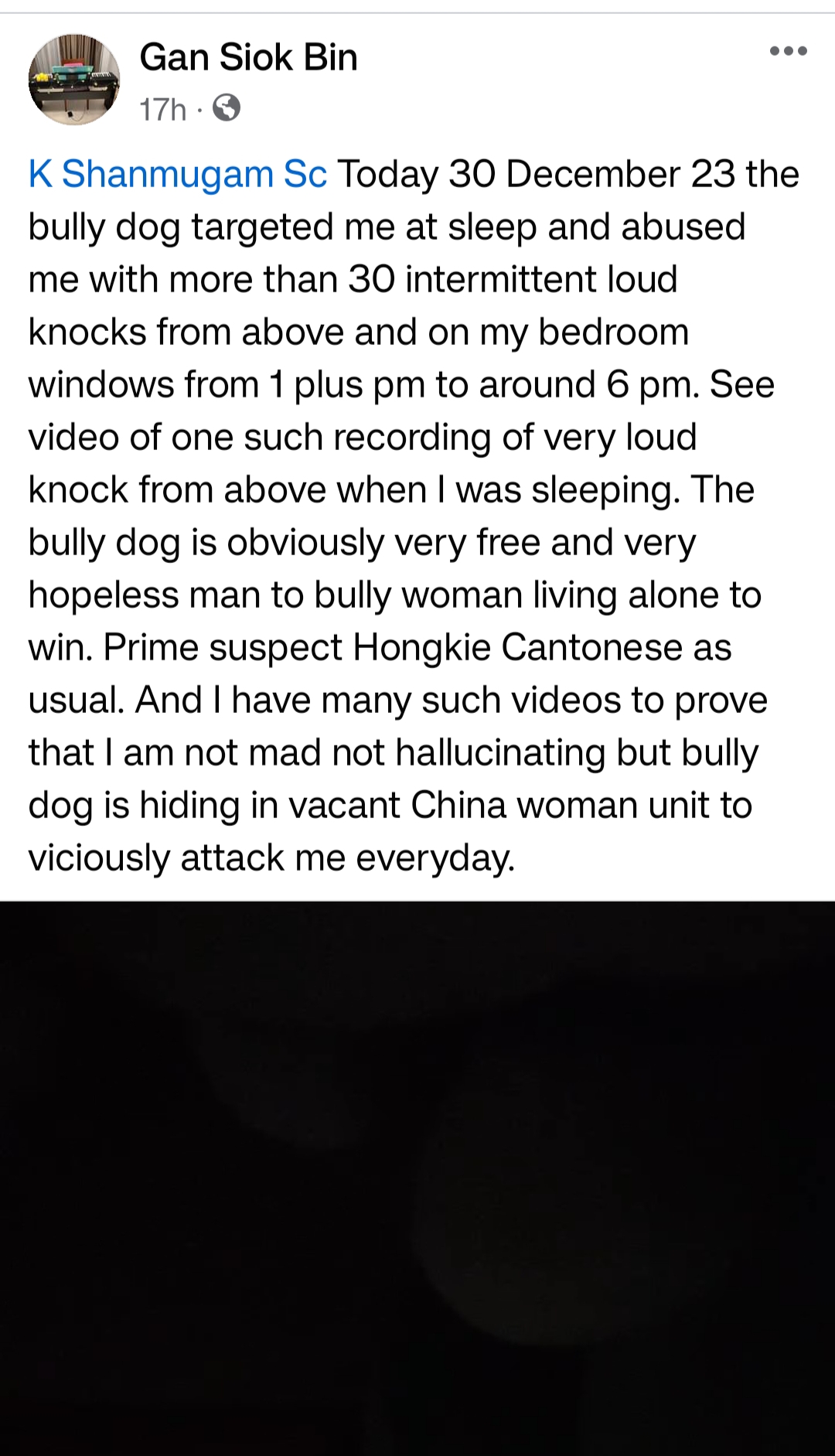Open tagged K Shanmugam Sc profile link
Viewport: 835px width, 1456px height.
pos(178,174)
